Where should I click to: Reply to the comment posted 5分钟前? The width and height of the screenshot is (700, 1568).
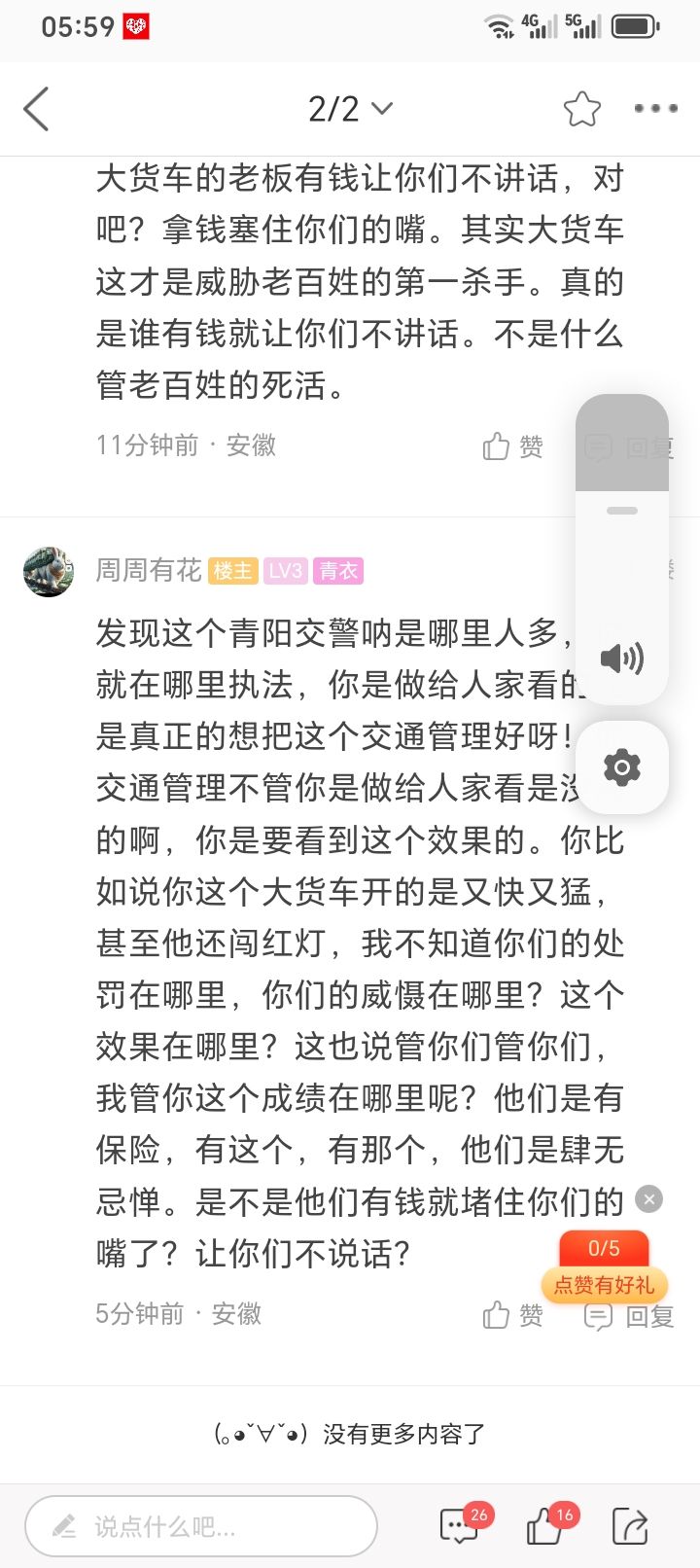[629, 1316]
